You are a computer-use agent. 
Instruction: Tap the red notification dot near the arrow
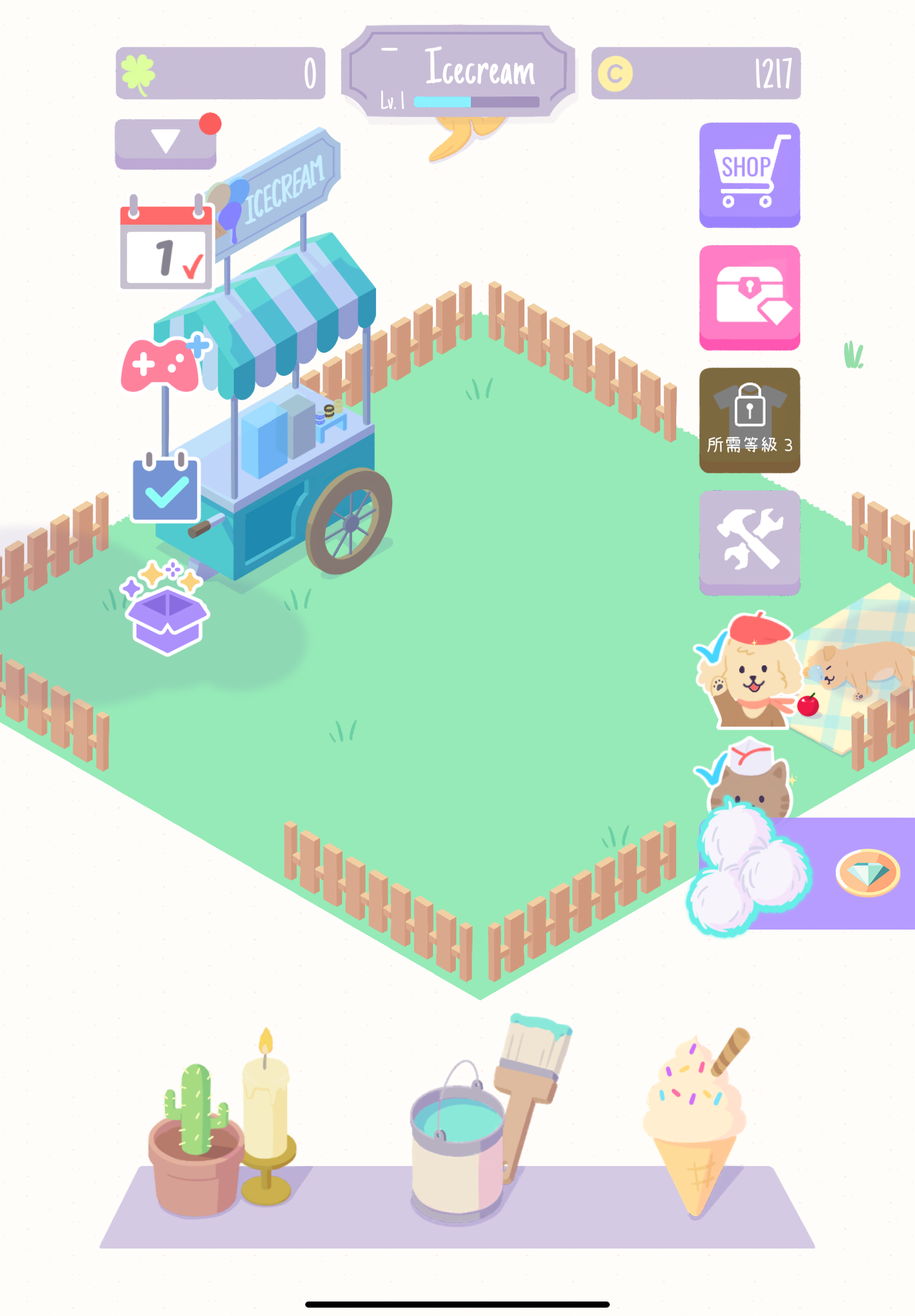[x=209, y=122]
